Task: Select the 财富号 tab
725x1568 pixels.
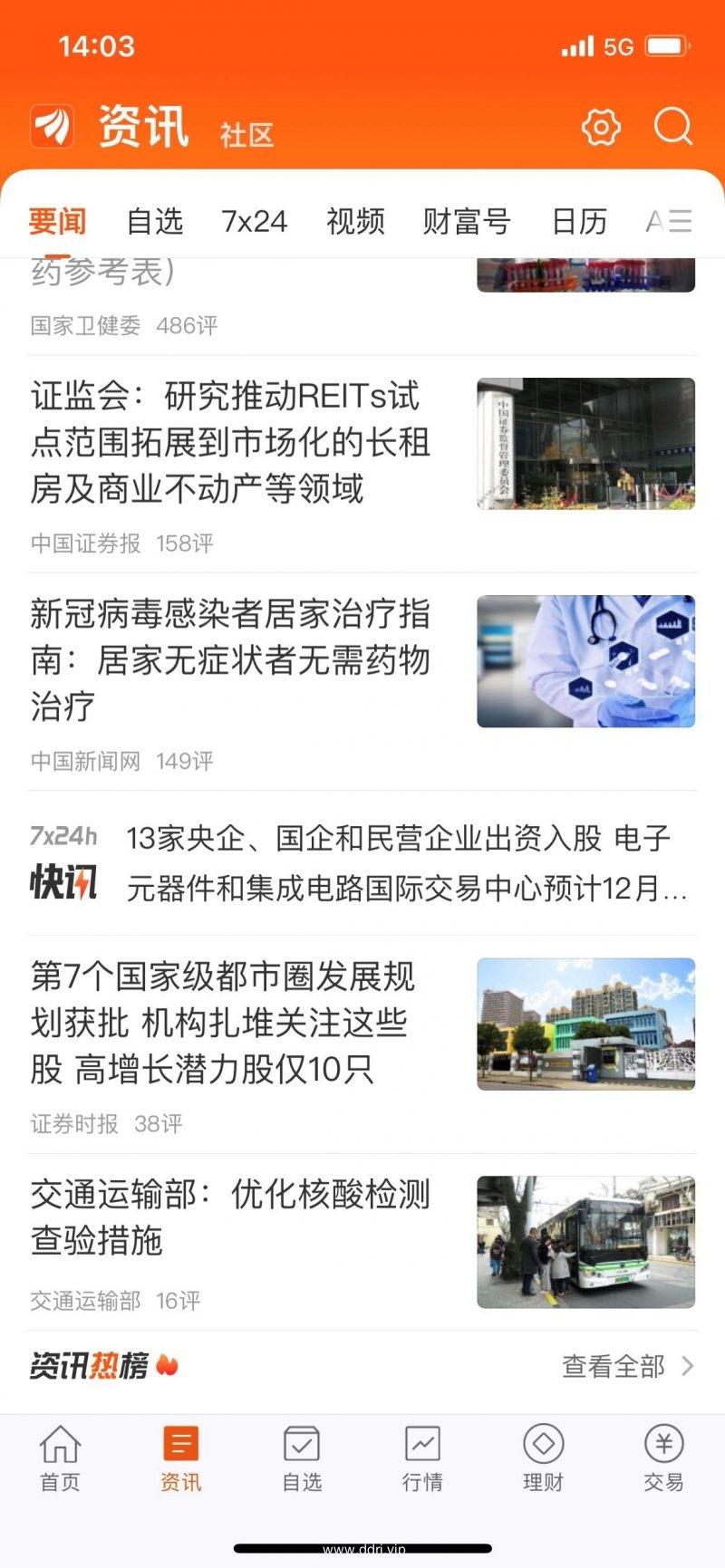Action: pyautogui.click(x=467, y=221)
